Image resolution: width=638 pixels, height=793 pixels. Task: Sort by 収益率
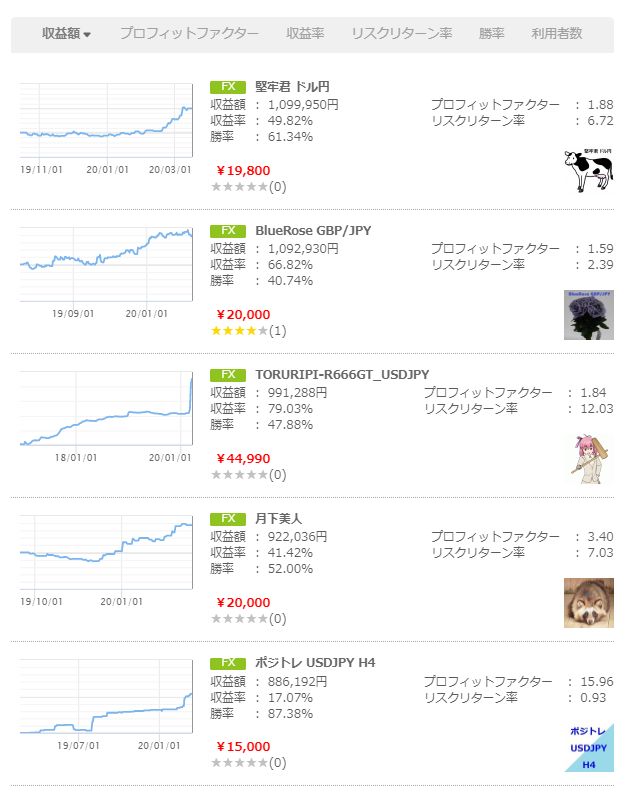coord(305,33)
